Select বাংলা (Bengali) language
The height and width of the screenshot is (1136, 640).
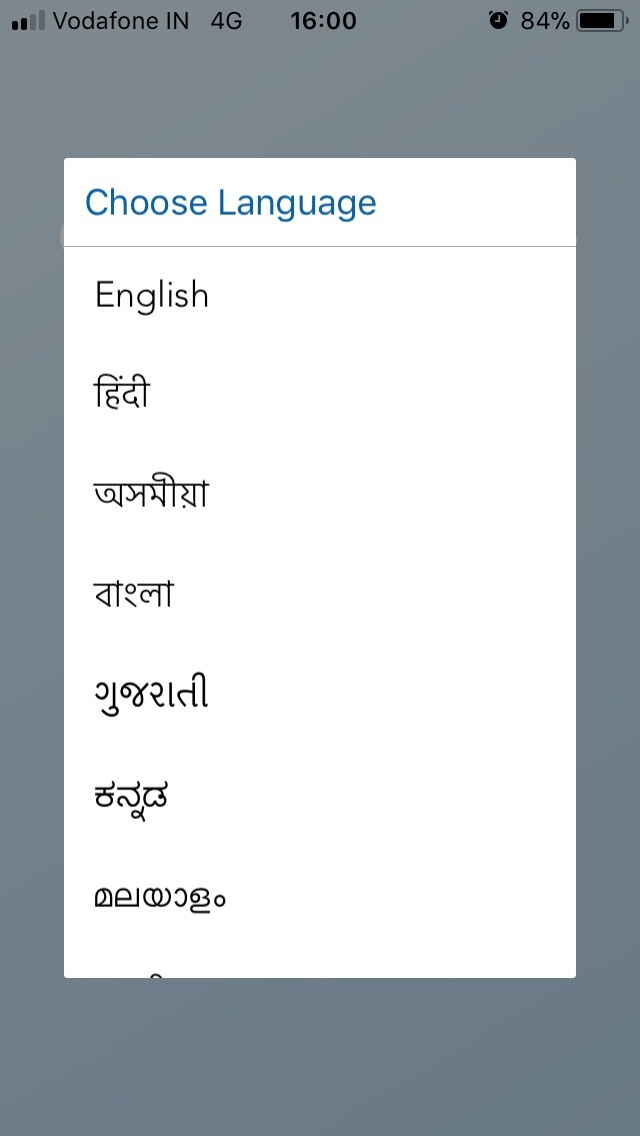click(x=134, y=595)
